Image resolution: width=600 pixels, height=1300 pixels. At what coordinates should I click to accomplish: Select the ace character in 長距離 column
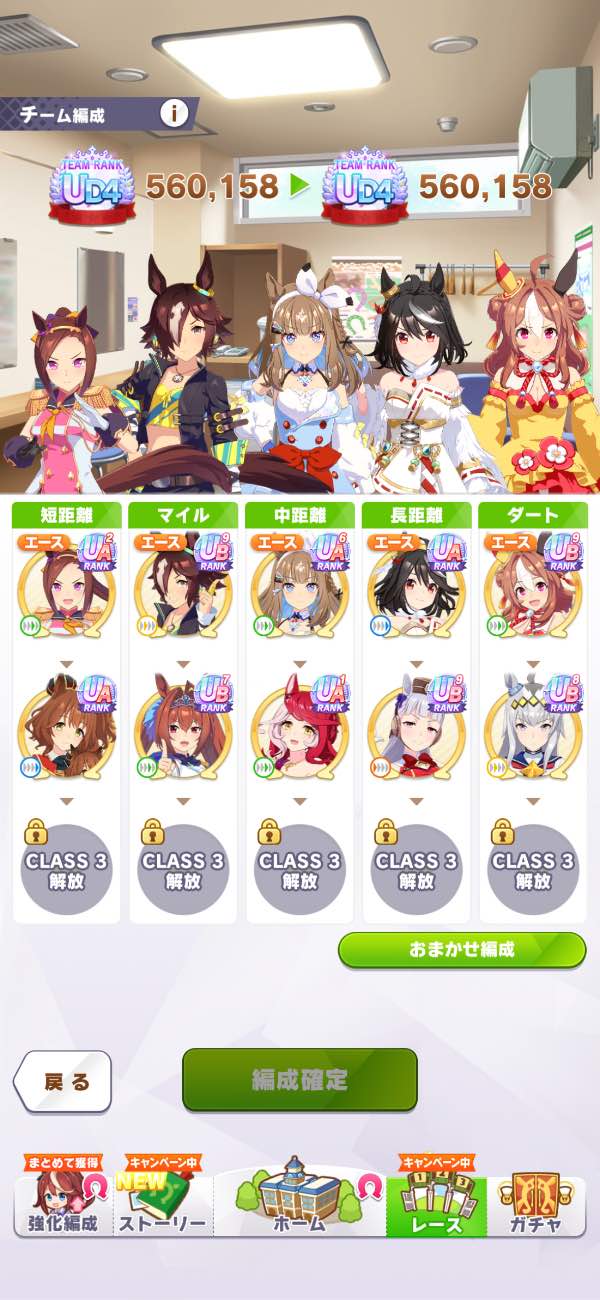[x=416, y=590]
